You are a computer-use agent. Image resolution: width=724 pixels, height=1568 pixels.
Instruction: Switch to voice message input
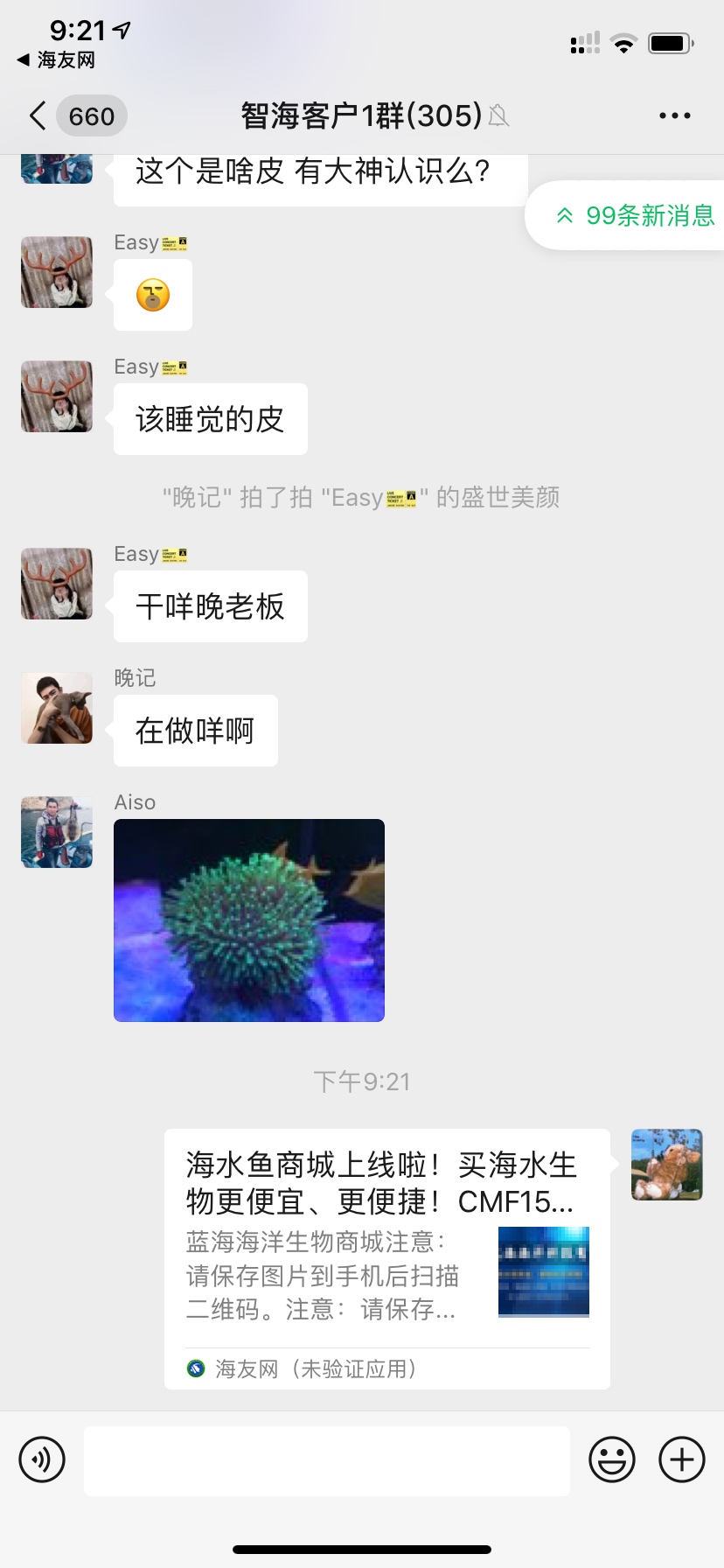point(42,1459)
